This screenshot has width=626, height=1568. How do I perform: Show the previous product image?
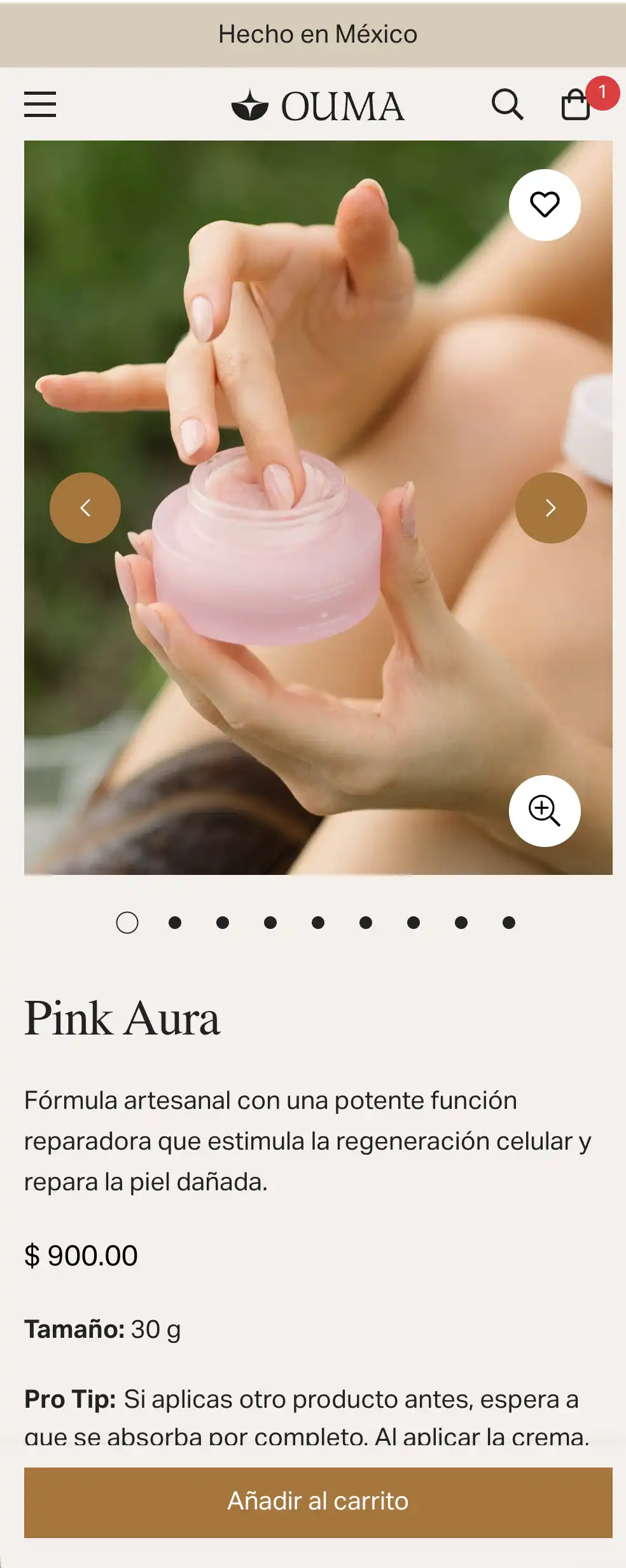(x=85, y=507)
